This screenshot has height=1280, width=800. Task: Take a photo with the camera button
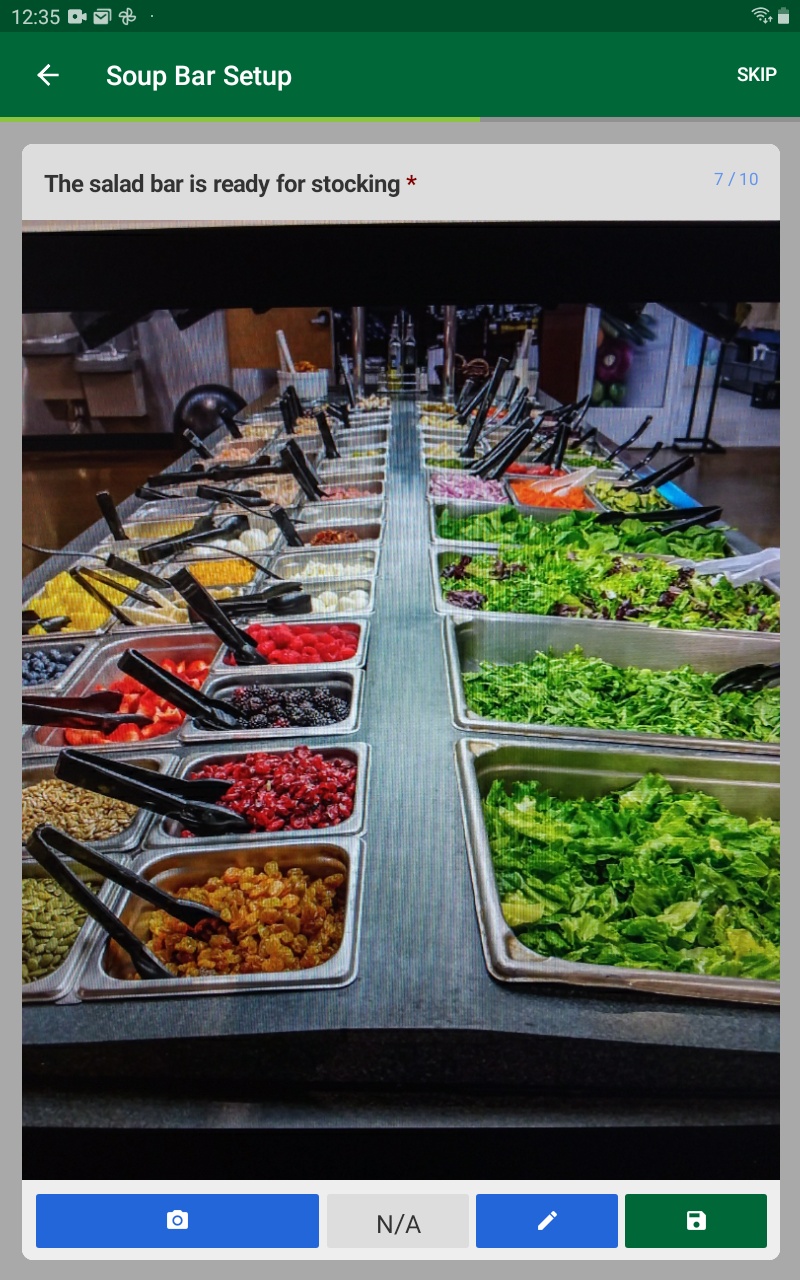[x=177, y=1221]
